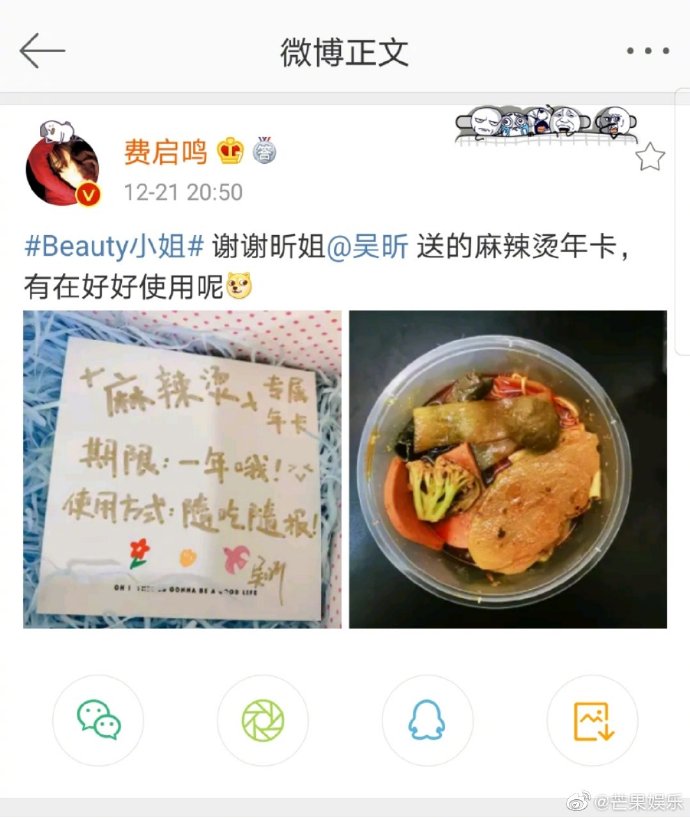
Task: Open the three-dot overflow menu
Action: pos(647,51)
